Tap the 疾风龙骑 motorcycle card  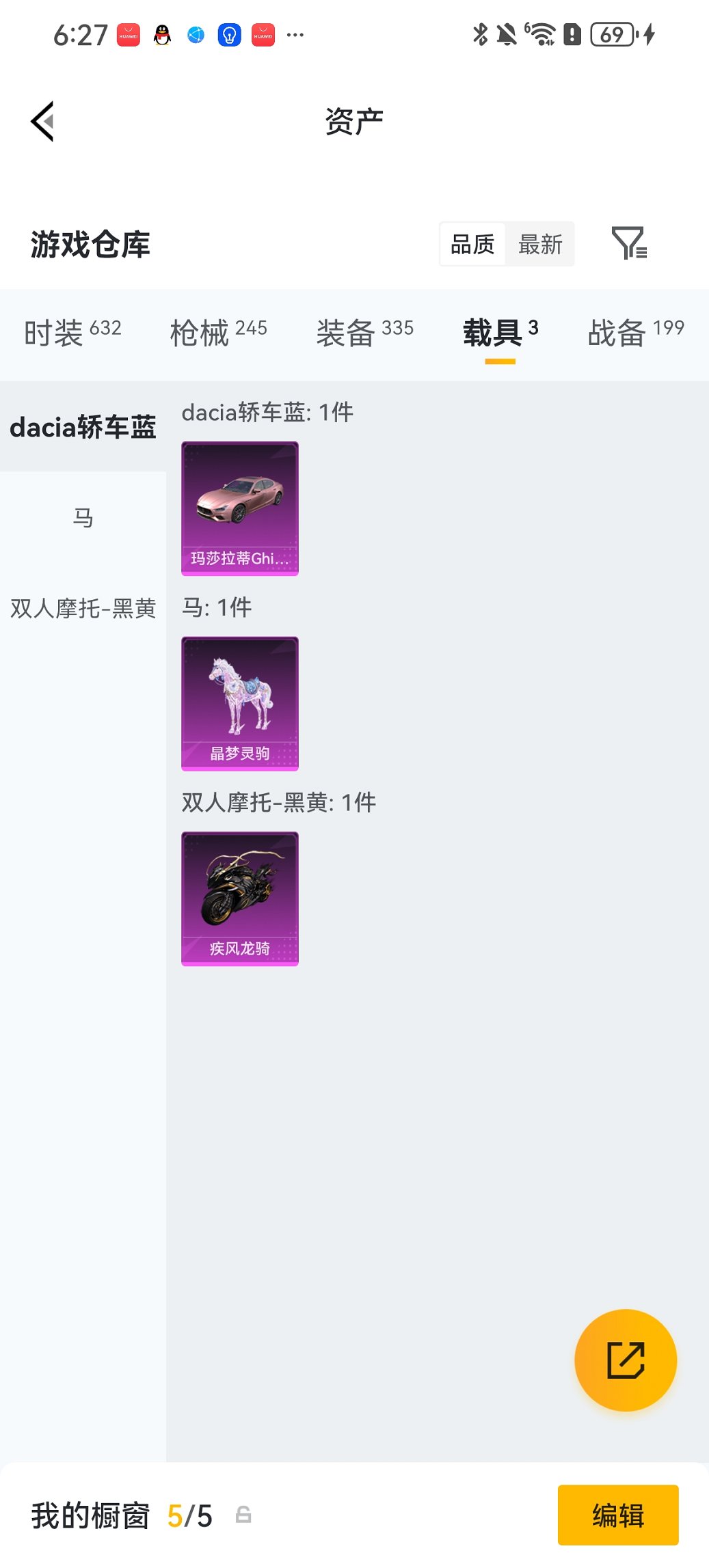[239, 899]
